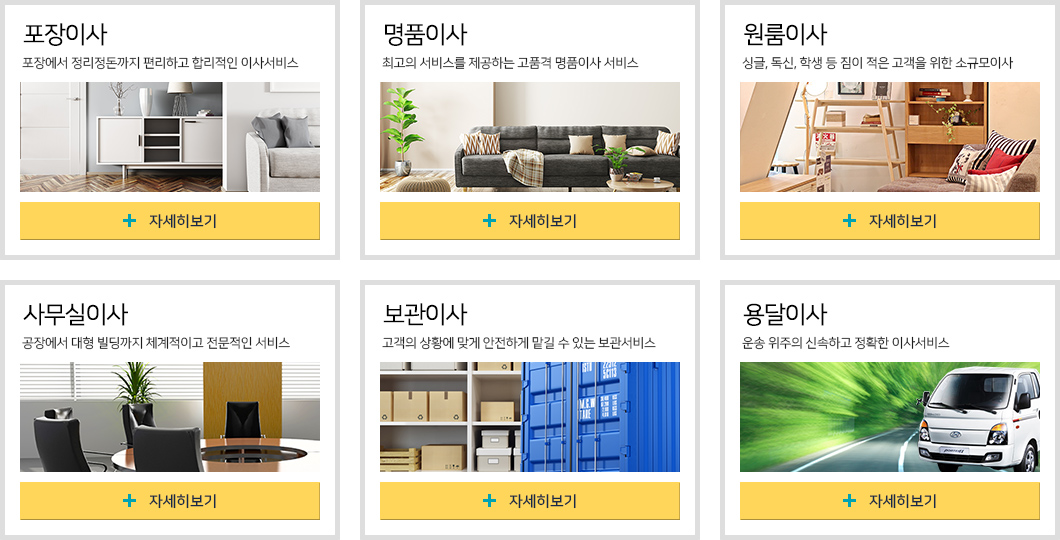Open 자세히보기 for 명품이사
This screenshot has height=540, width=1060.
click(530, 221)
